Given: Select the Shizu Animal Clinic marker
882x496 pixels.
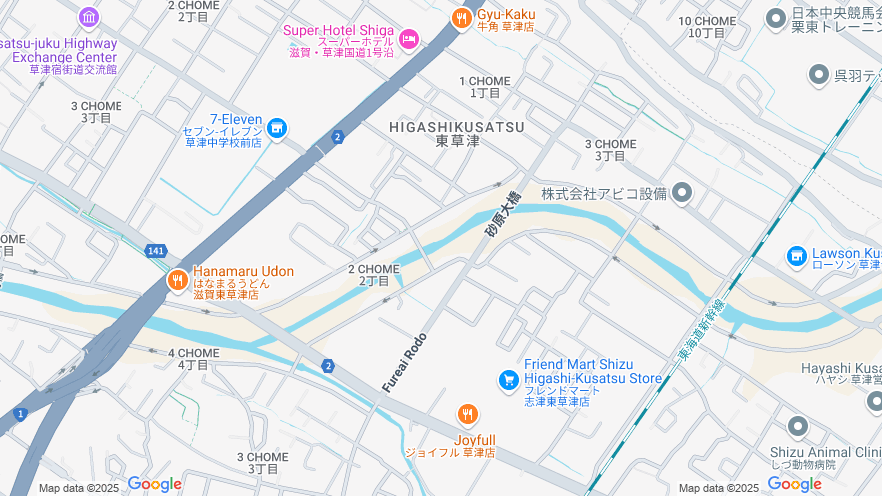Looking at the screenshot, I should (797, 427).
